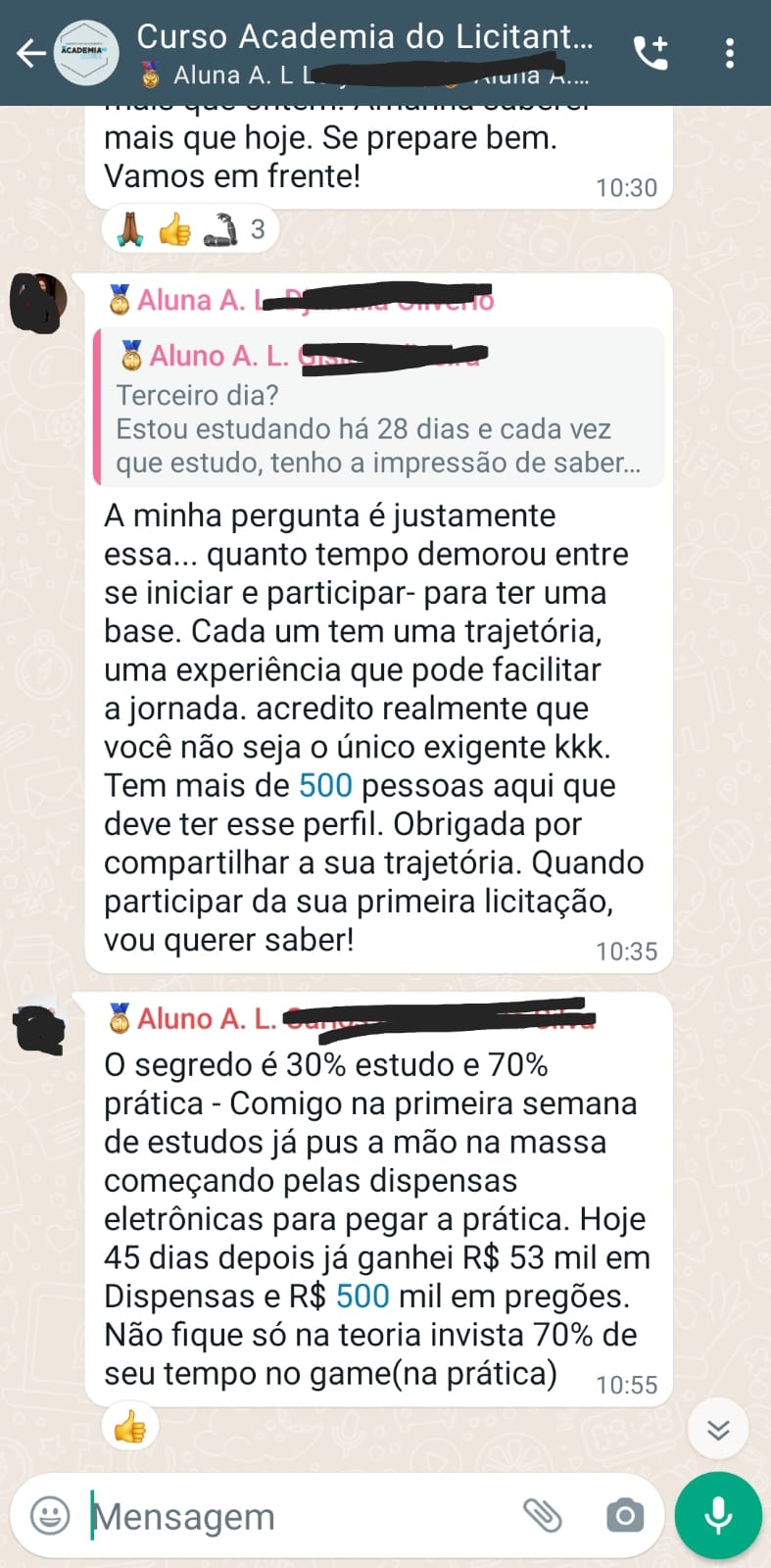Open the sender's avatar on the 10:35 message
Viewport: 771px width, 1568px height.
pyautogui.click(x=37, y=303)
